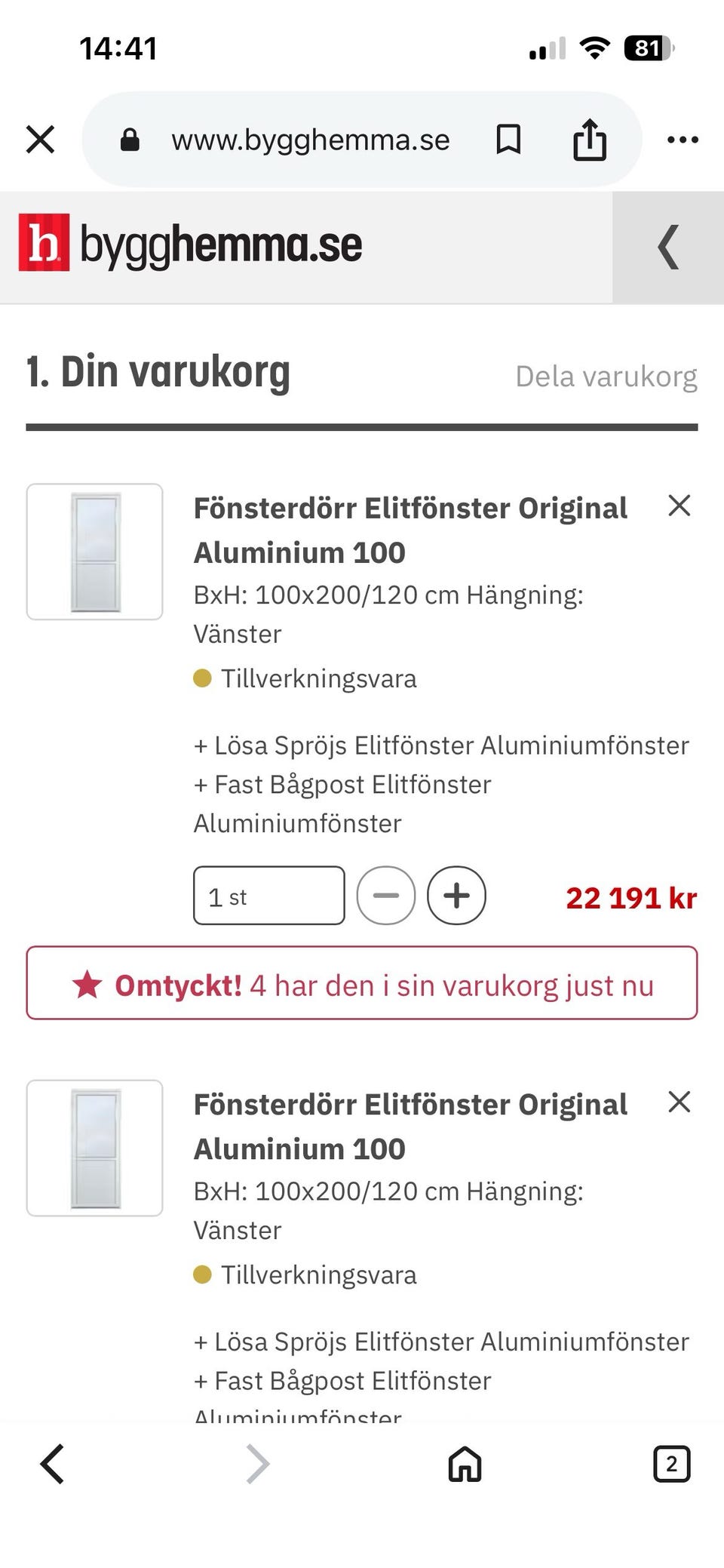Increase quantity with the plus button

tap(456, 896)
